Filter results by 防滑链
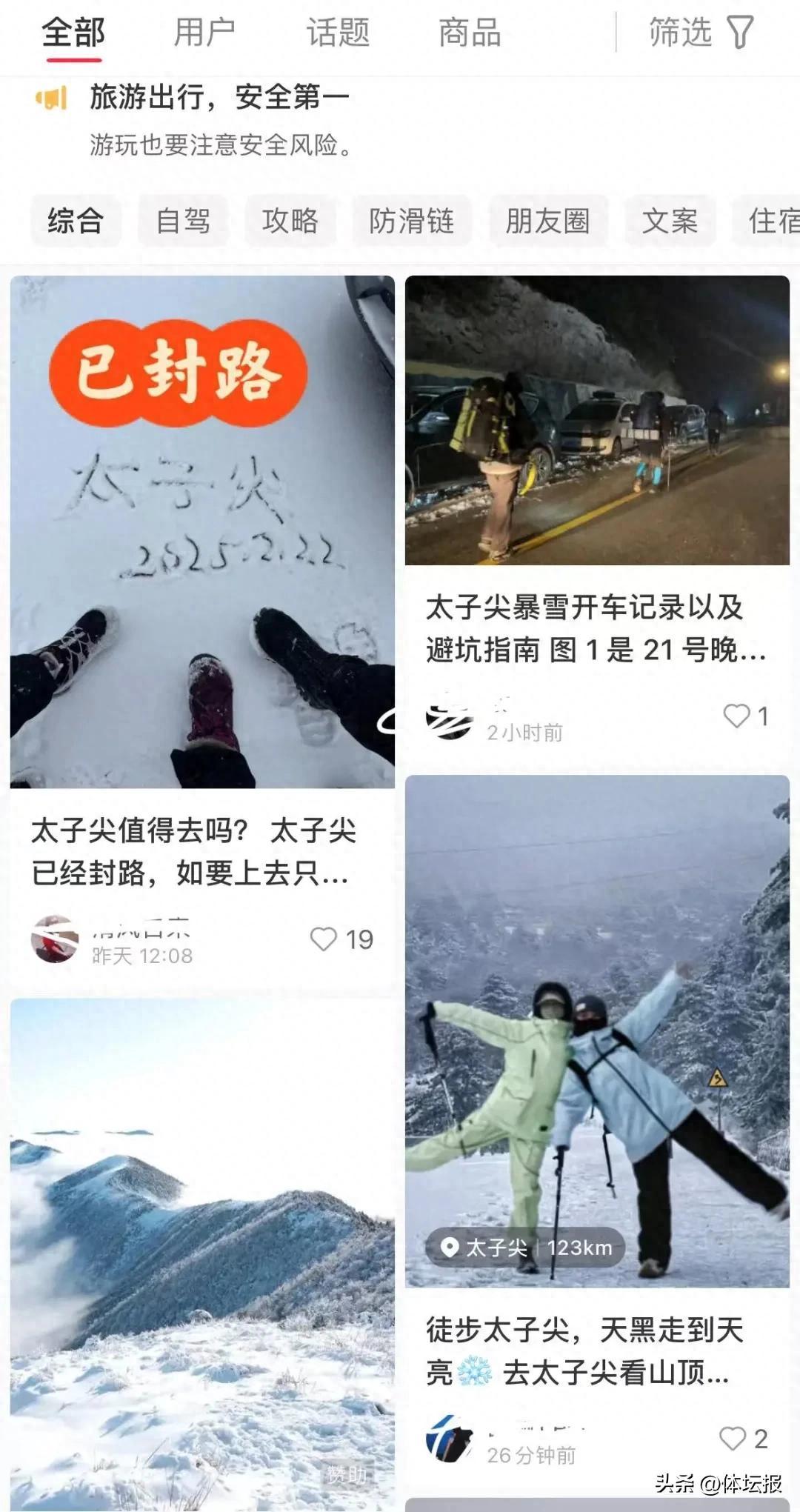The height and width of the screenshot is (1512, 800). (x=411, y=221)
